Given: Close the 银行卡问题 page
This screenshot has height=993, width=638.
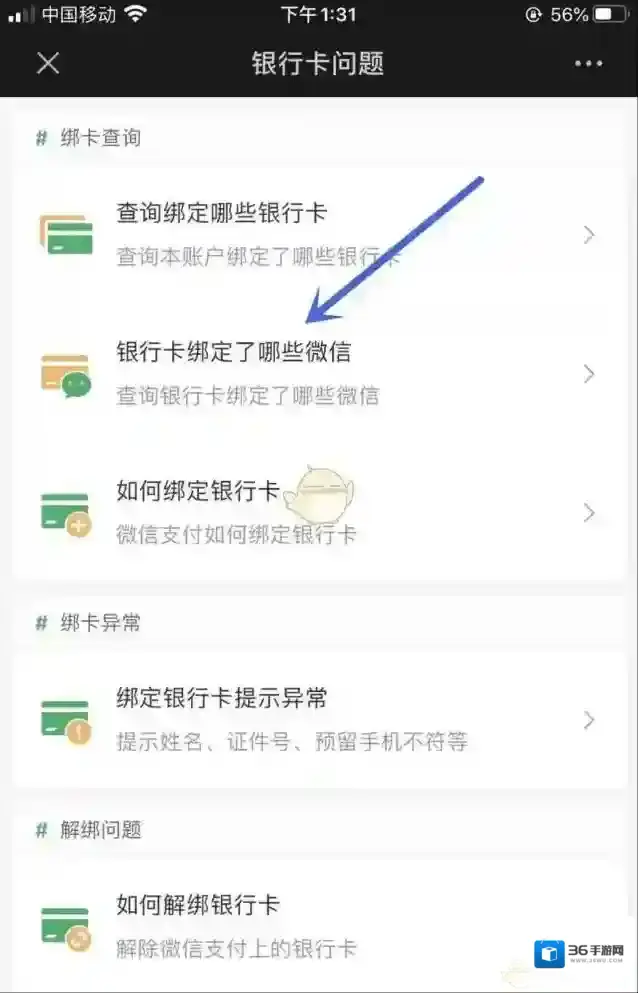Looking at the screenshot, I should (x=48, y=63).
